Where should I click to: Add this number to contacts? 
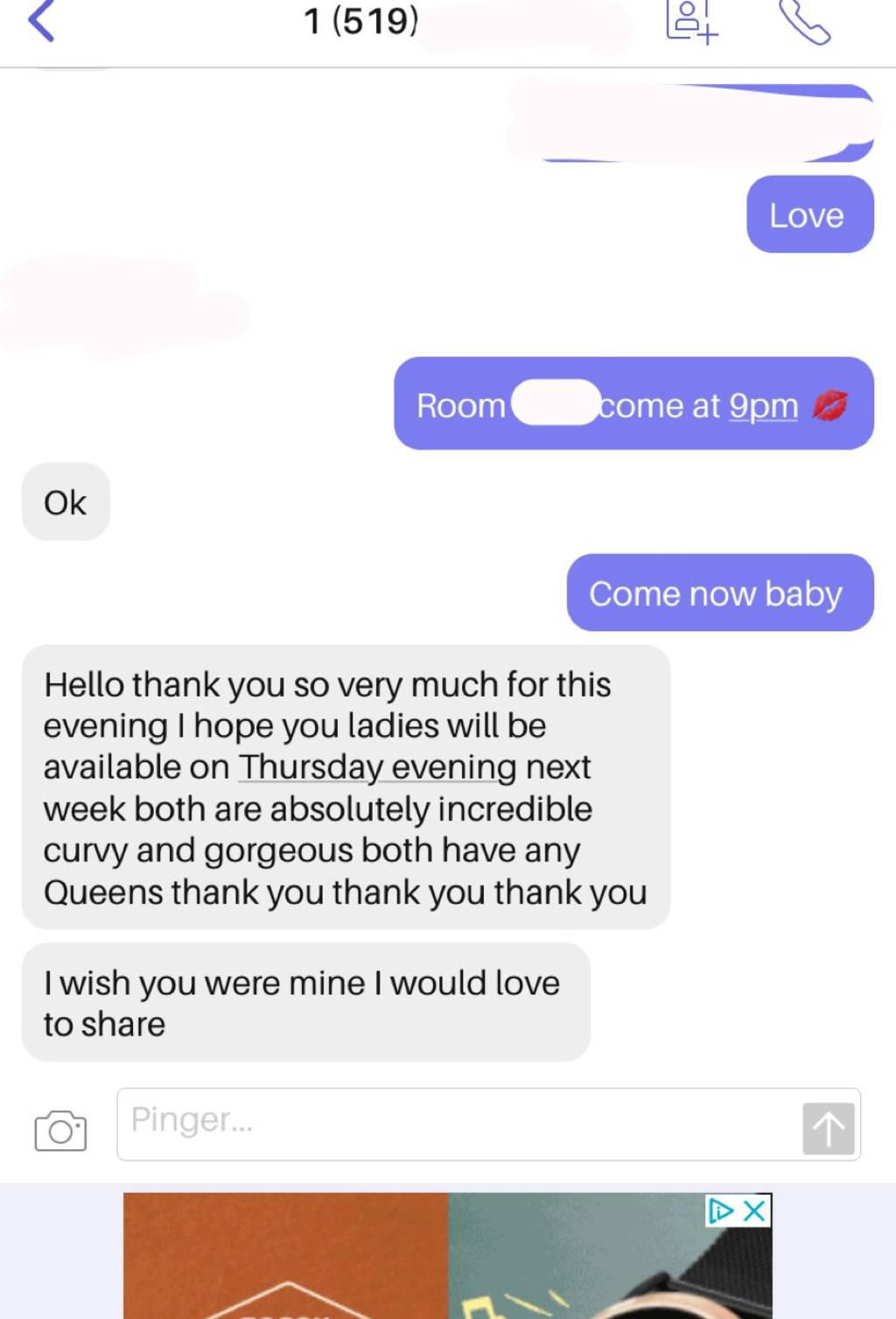[x=691, y=22]
